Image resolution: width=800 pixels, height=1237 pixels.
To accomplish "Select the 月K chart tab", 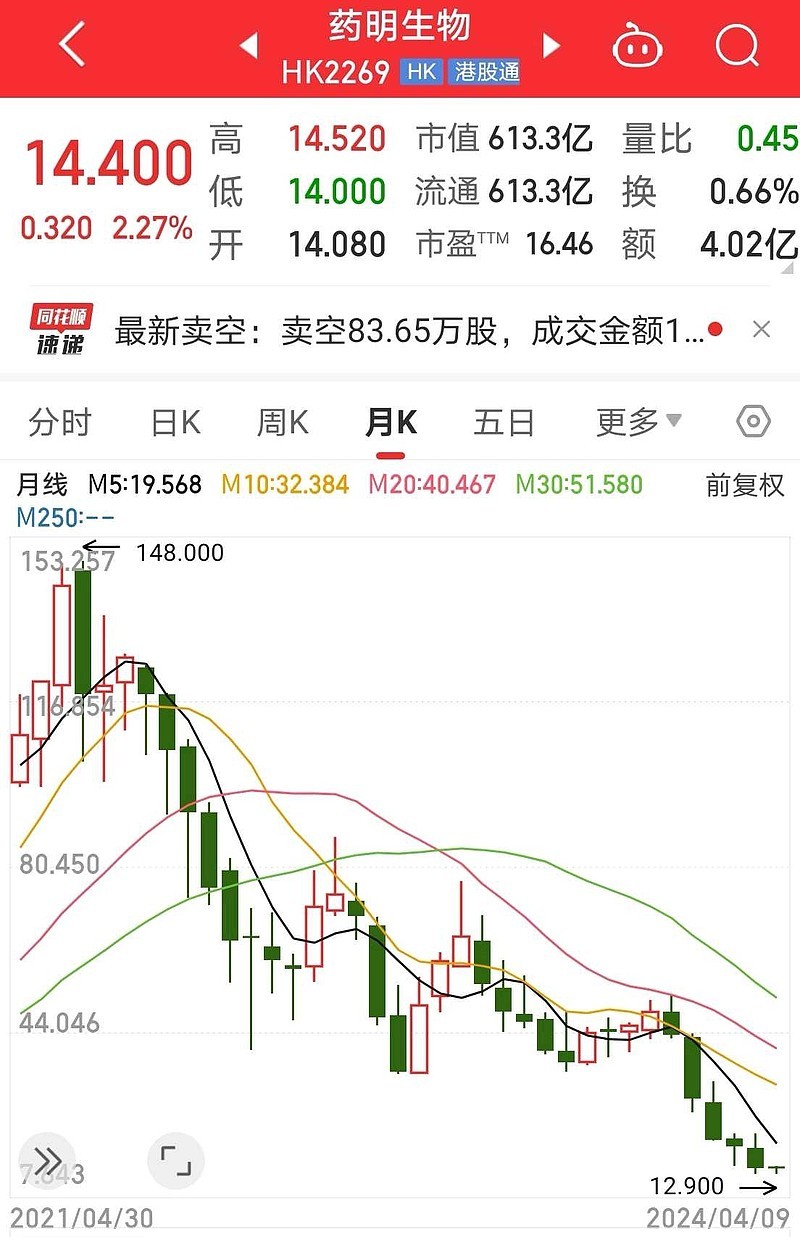I will coord(390,423).
